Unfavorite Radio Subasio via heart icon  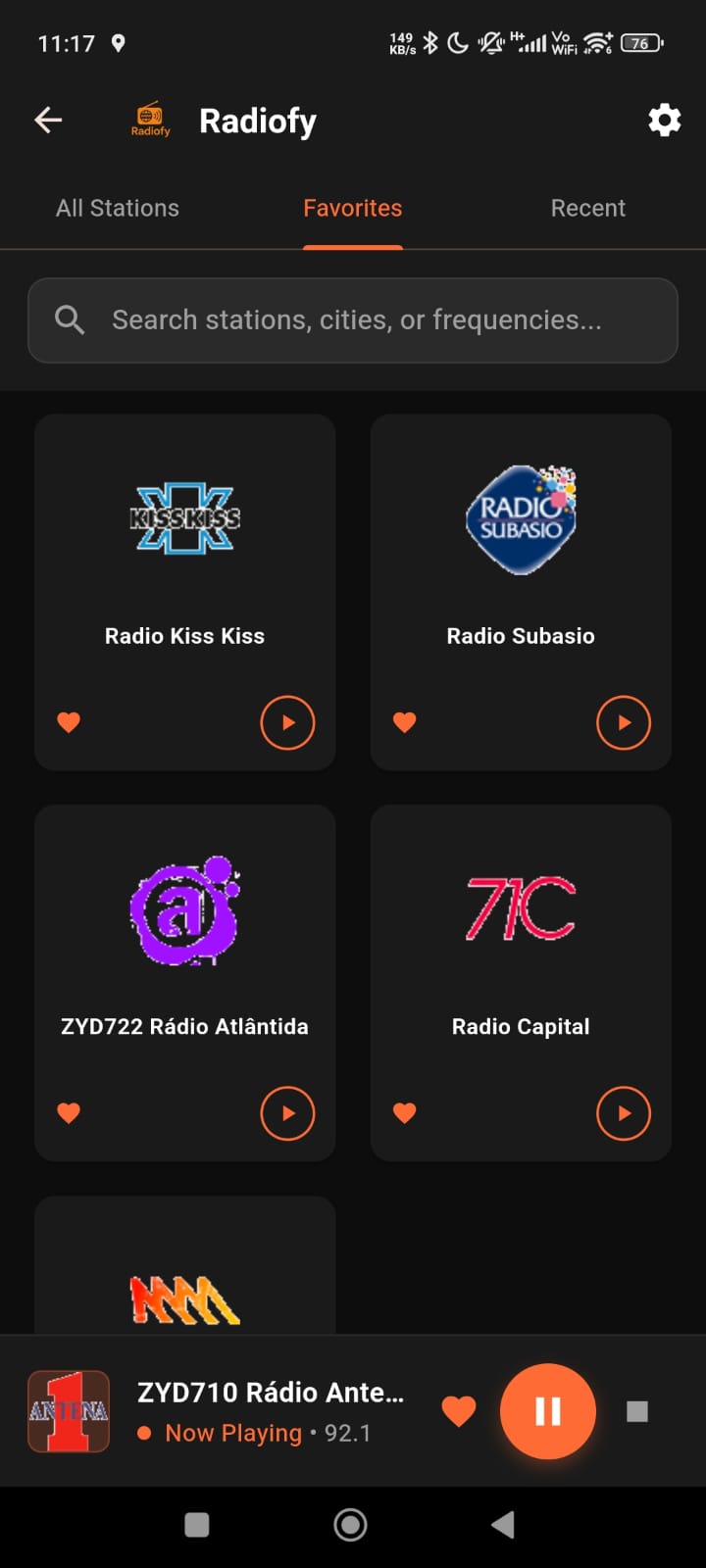point(404,721)
